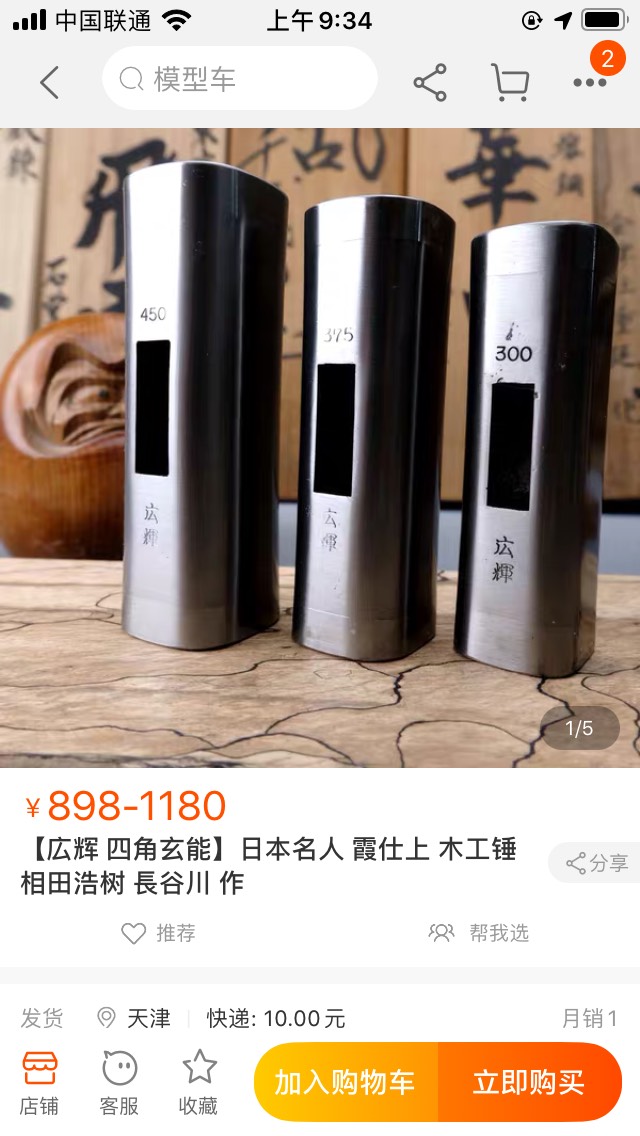Add item to favorites with 收藏 star
The width and height of the screenshot is (640, 1136).
click(x=199, y=1082)
